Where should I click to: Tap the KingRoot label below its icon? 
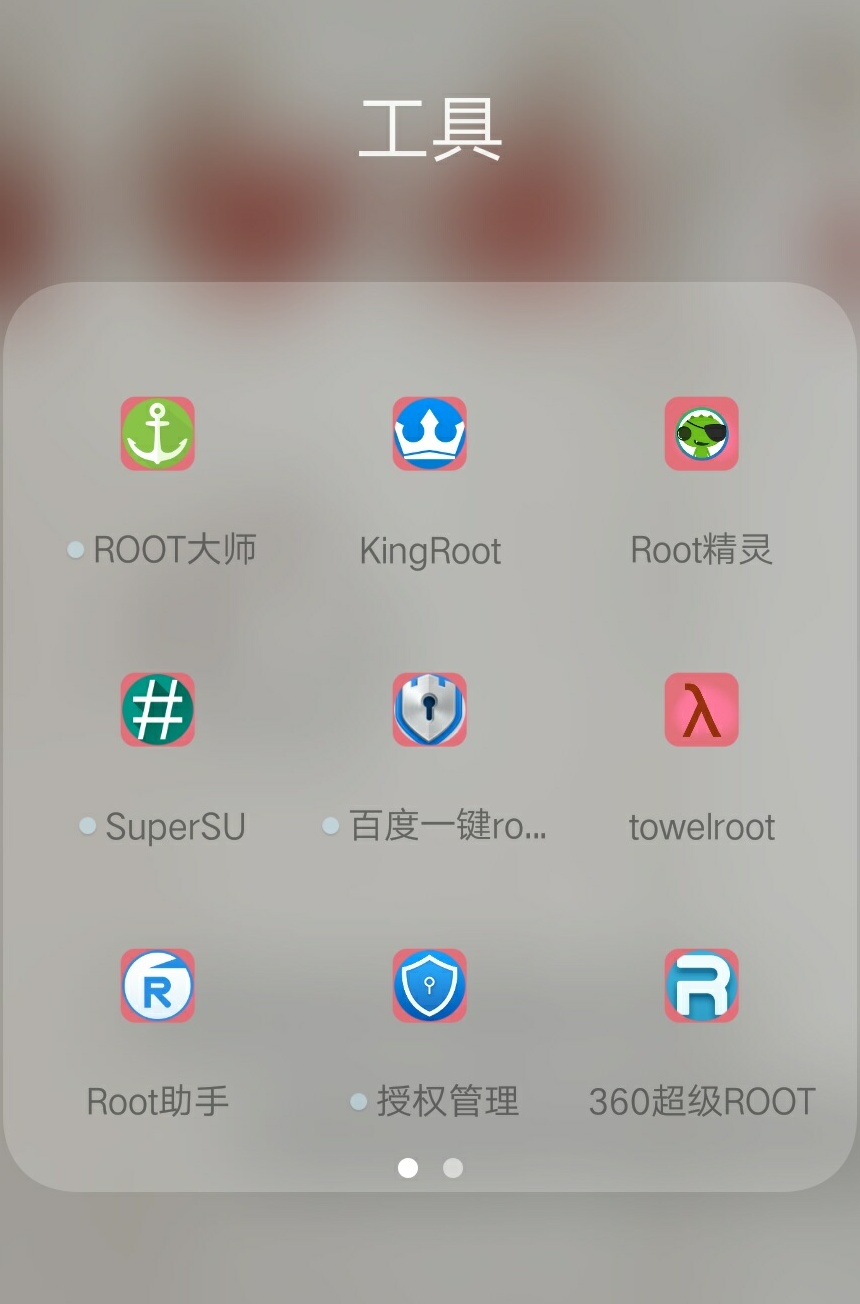[x=429, y=550]
